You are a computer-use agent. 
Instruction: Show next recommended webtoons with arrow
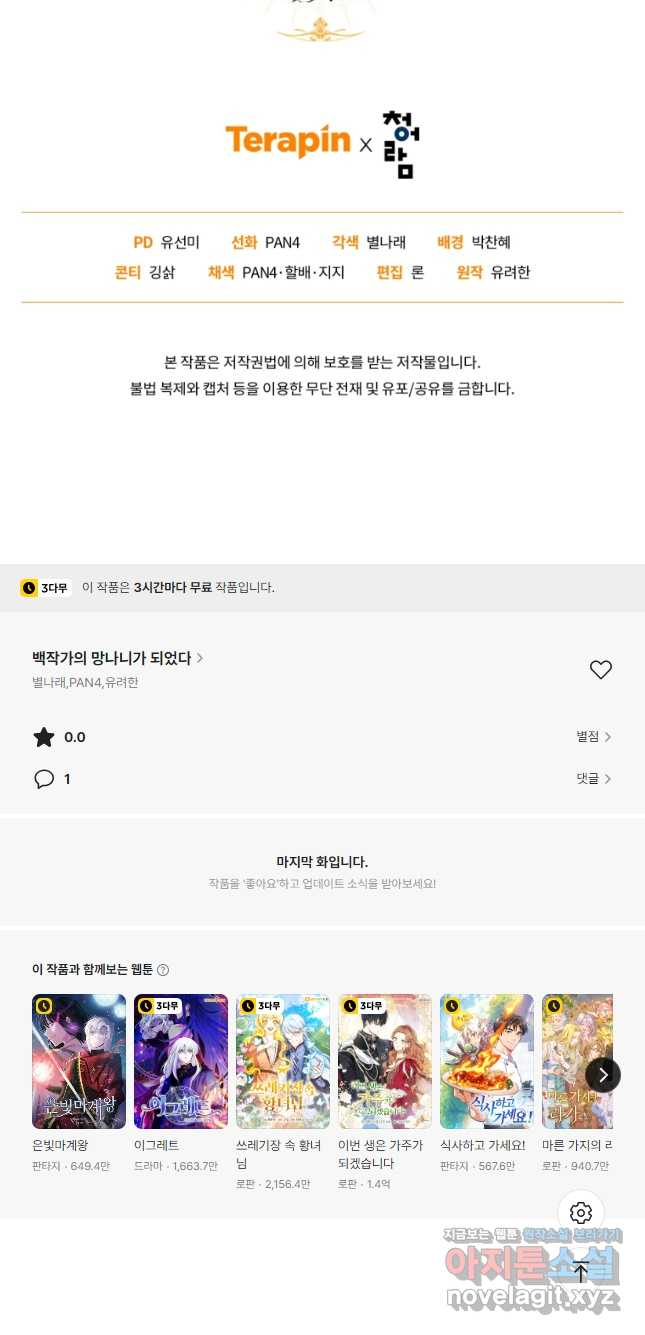coord(602,1075)
